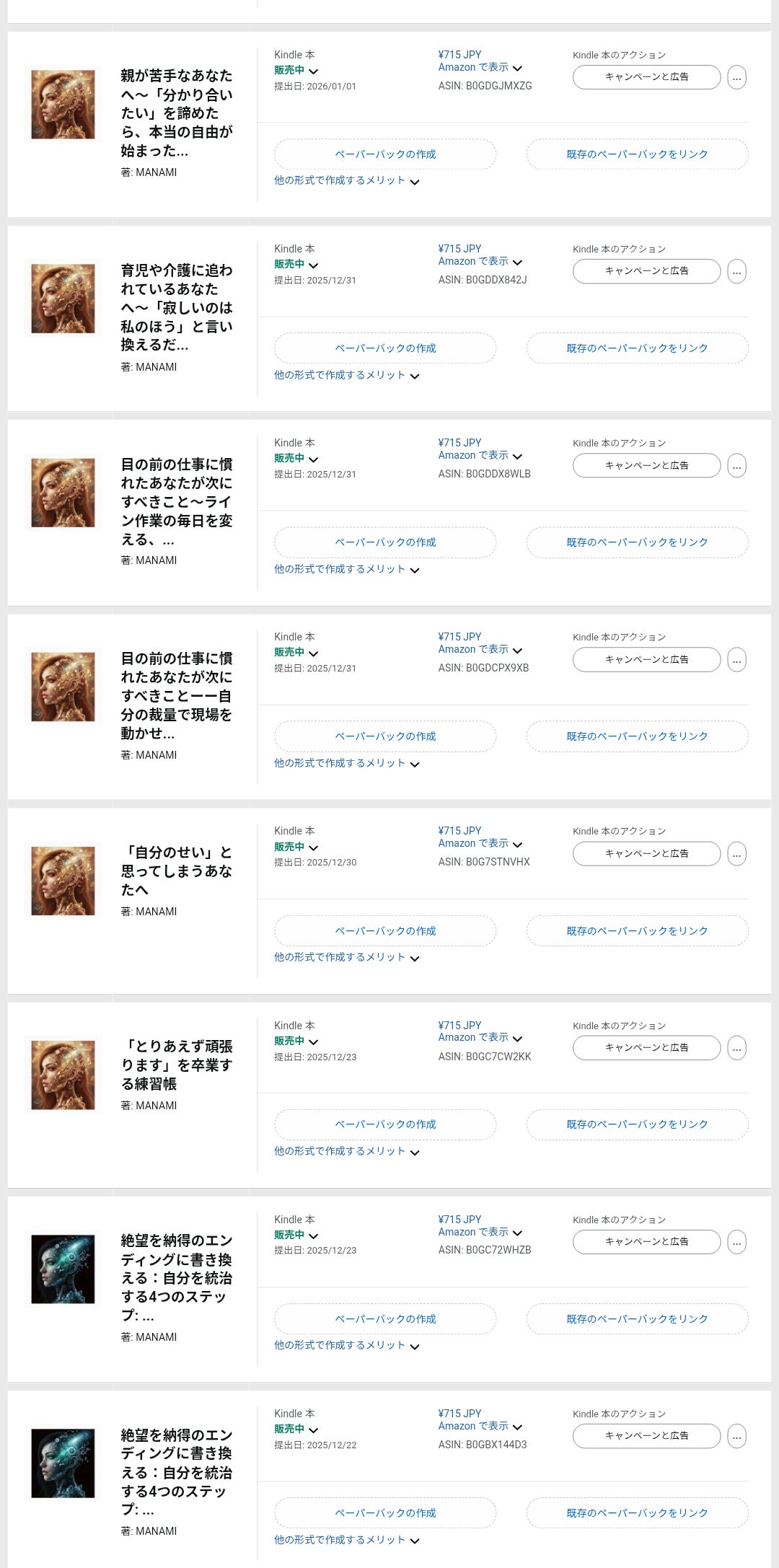Tap ペーパーバックの作成 for ASIN B0GBX144D3
This screenshot has height=1568, width=779.
coord(385,1513)
